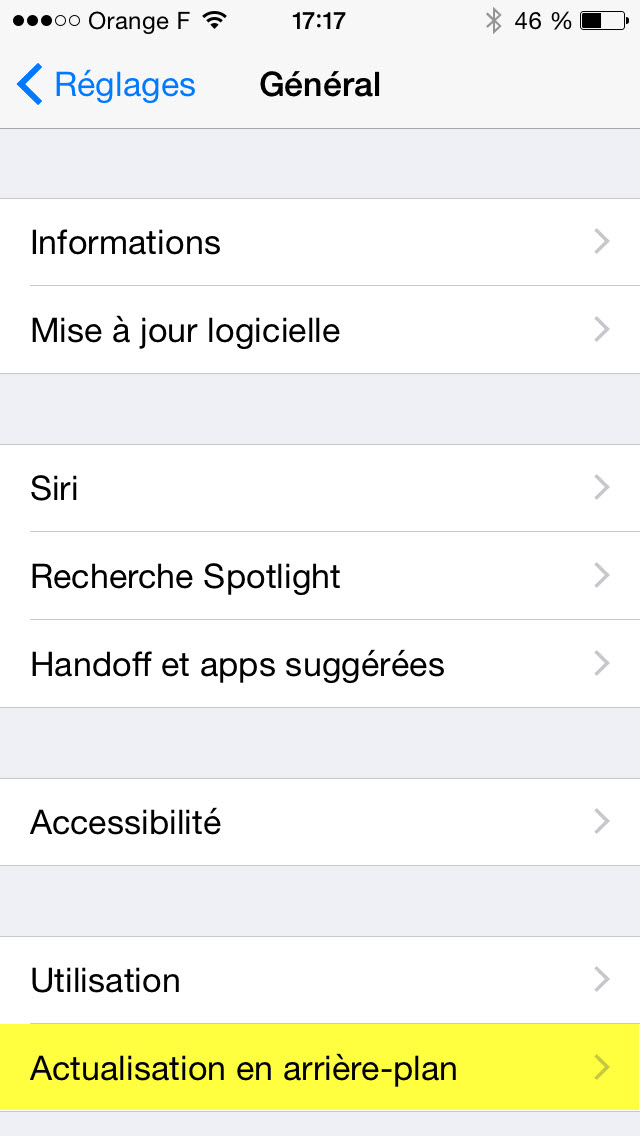Viewport: 640px width, 1136px height.
Task: Tap the Utilisation row
Action: (x=320, y=980)
